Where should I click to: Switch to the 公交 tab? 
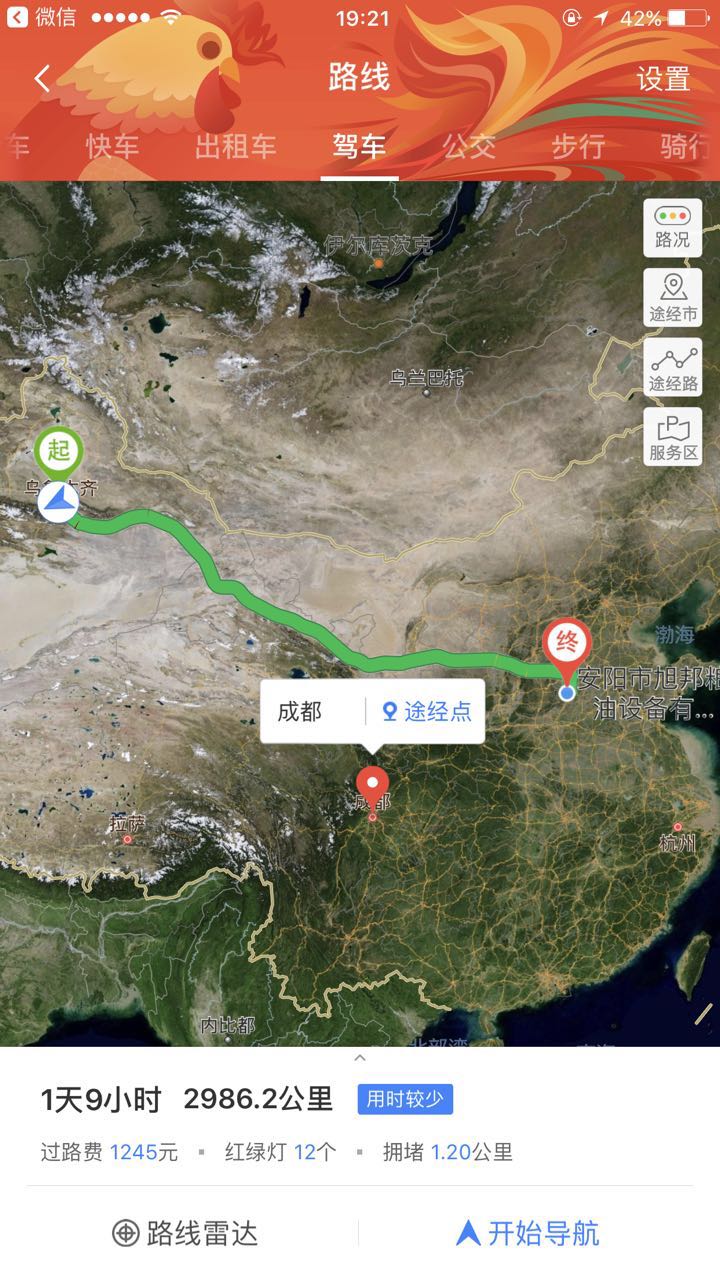click(x=469, y=147)
